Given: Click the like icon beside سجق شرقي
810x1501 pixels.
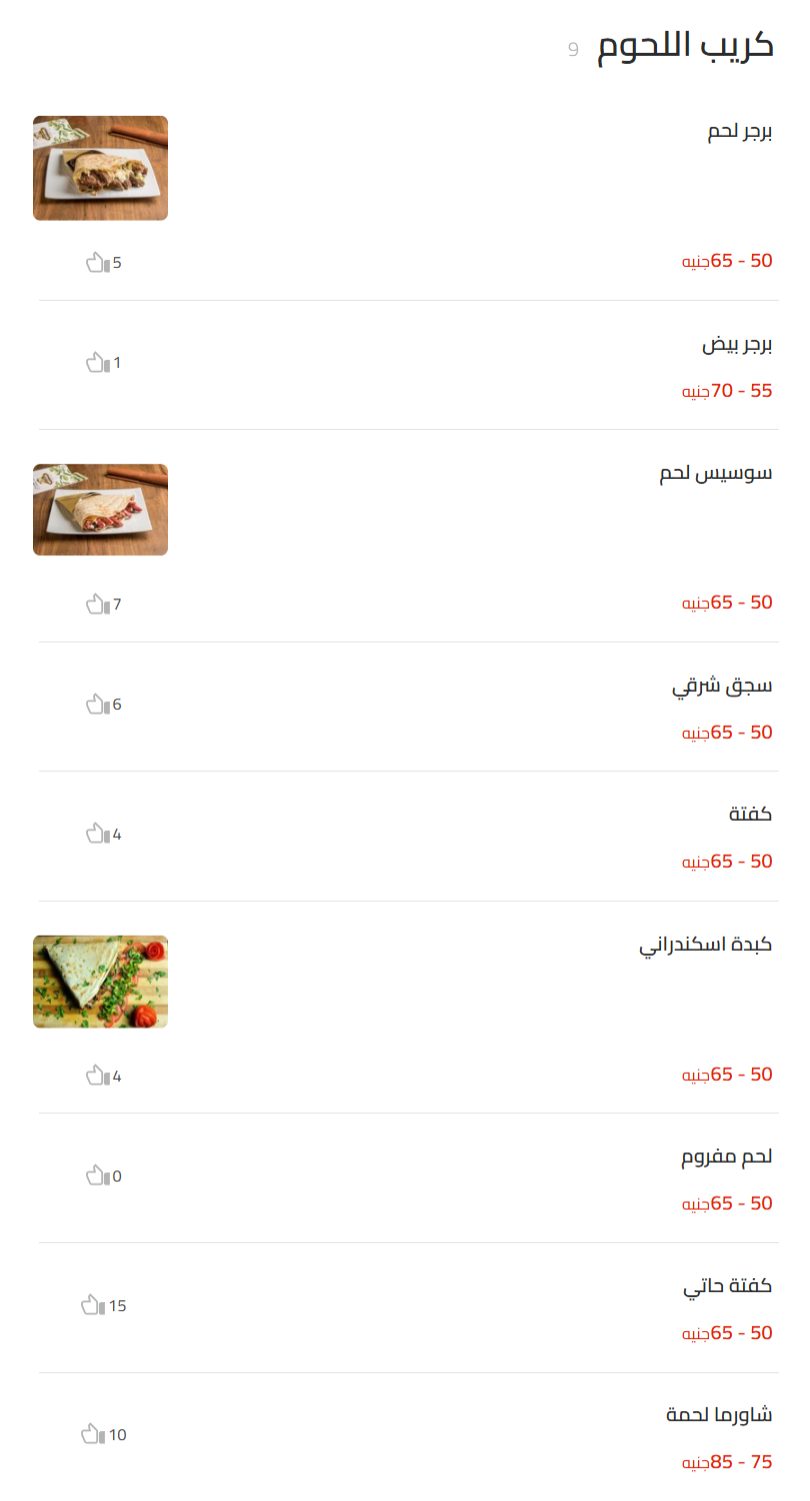Looking at the screenshot, I should point(96,704).
